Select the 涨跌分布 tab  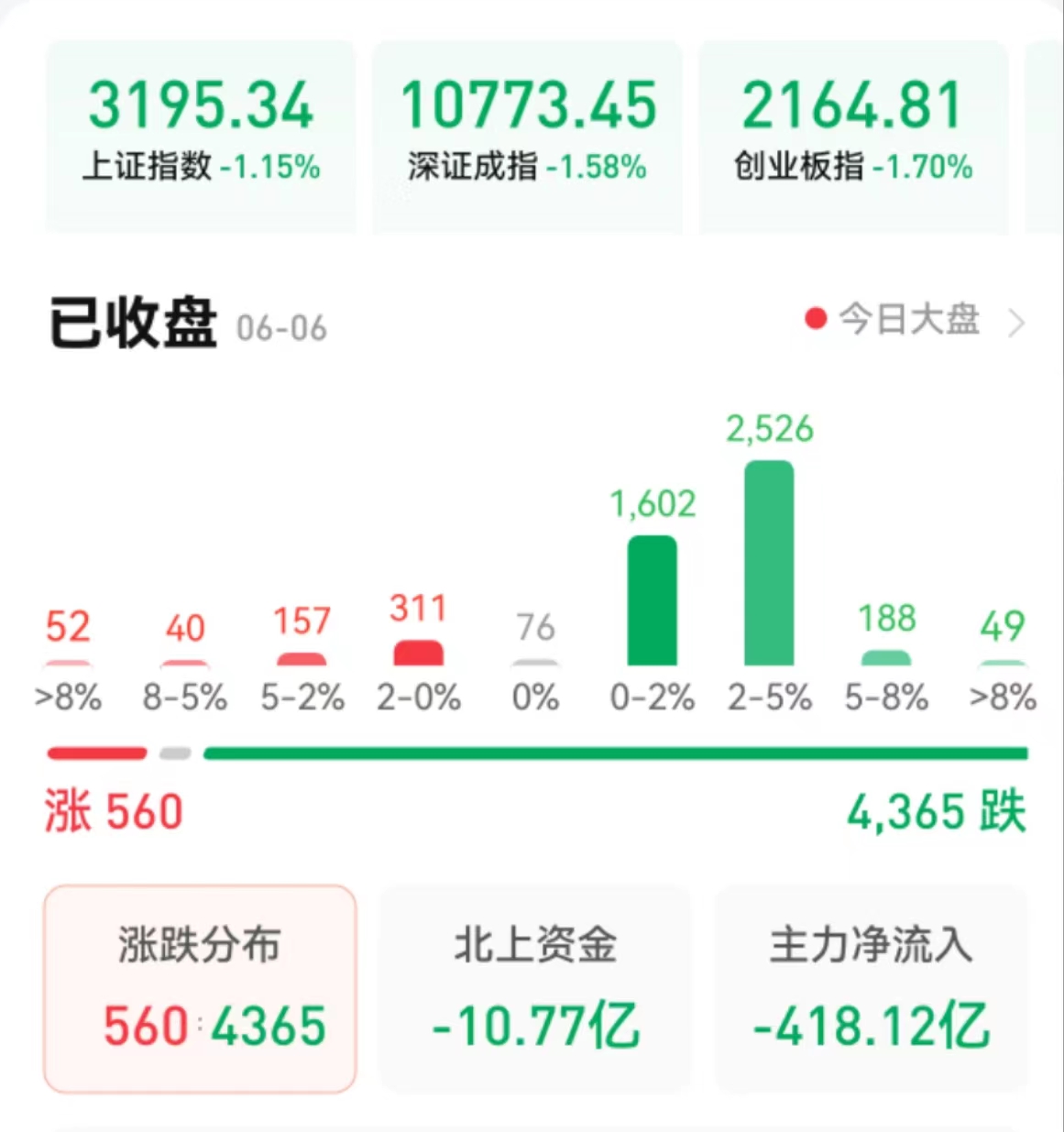pos(200,988)
